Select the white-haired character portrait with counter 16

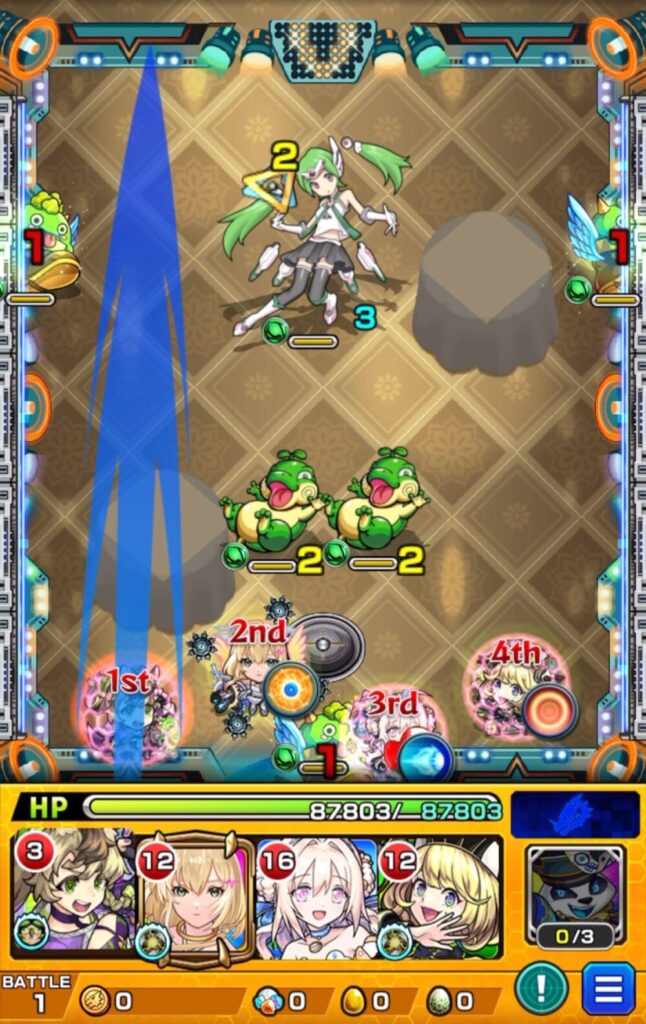(316, 895)
